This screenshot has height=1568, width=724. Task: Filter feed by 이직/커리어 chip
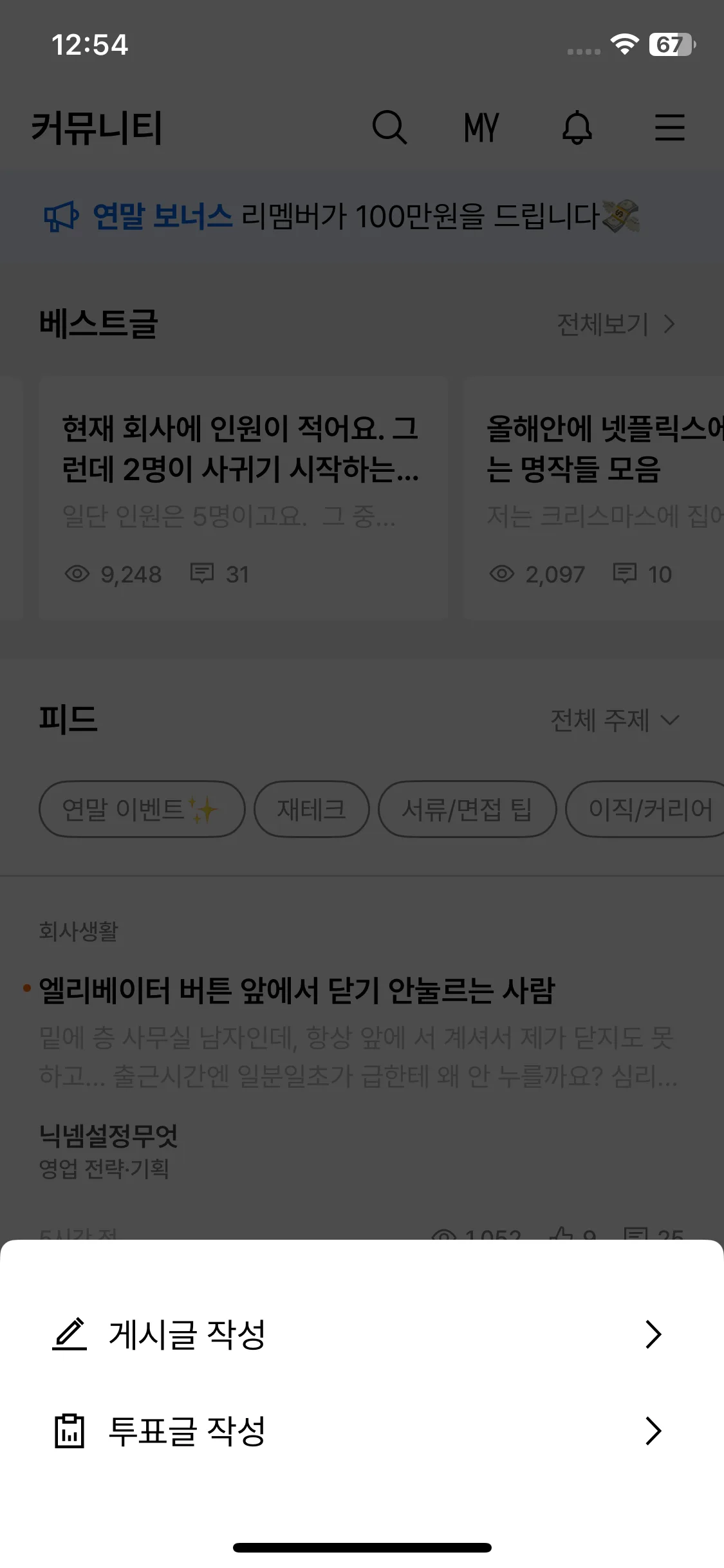(x=645, y=809)
